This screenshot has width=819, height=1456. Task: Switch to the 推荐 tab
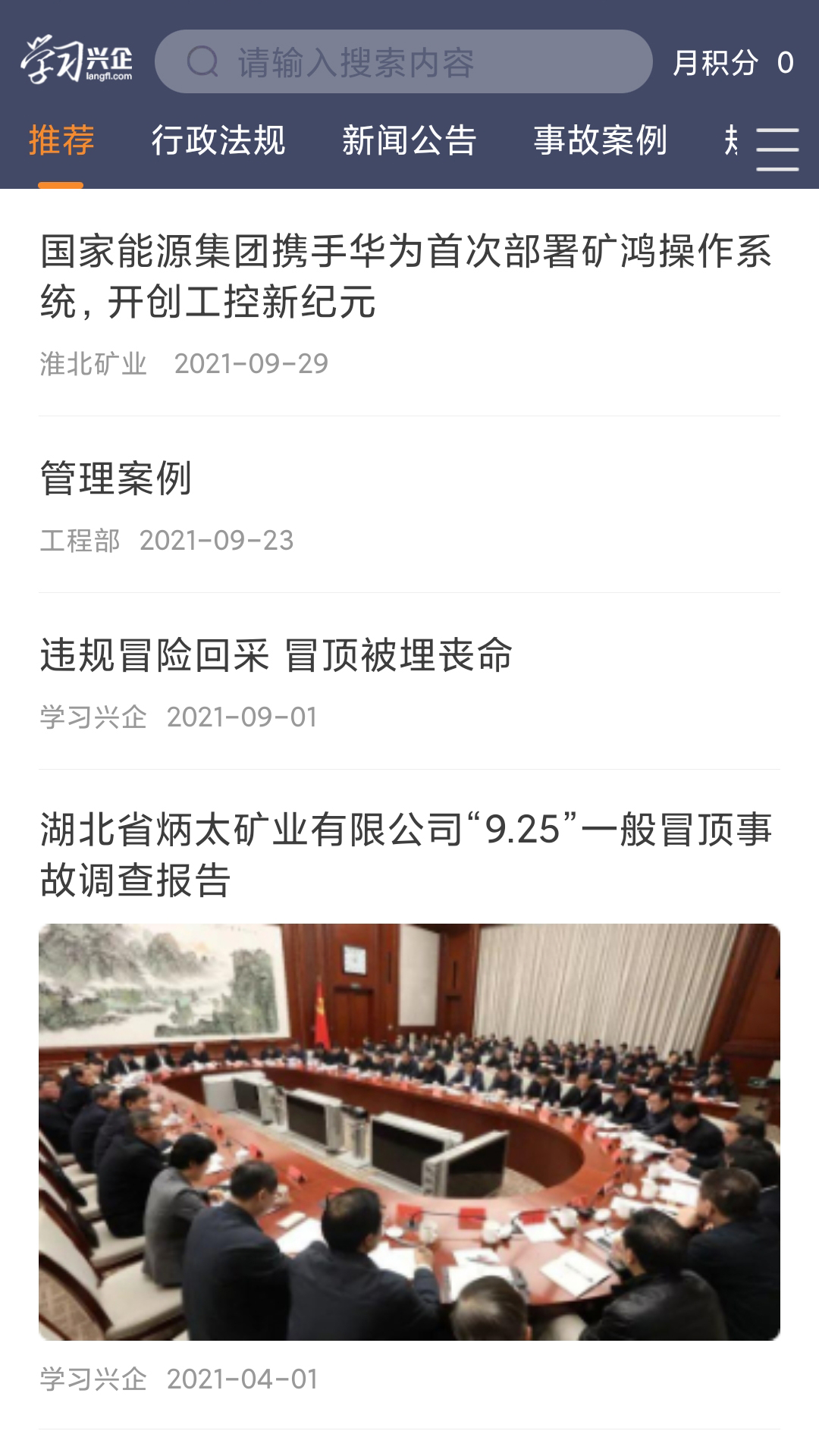[61, 140]
